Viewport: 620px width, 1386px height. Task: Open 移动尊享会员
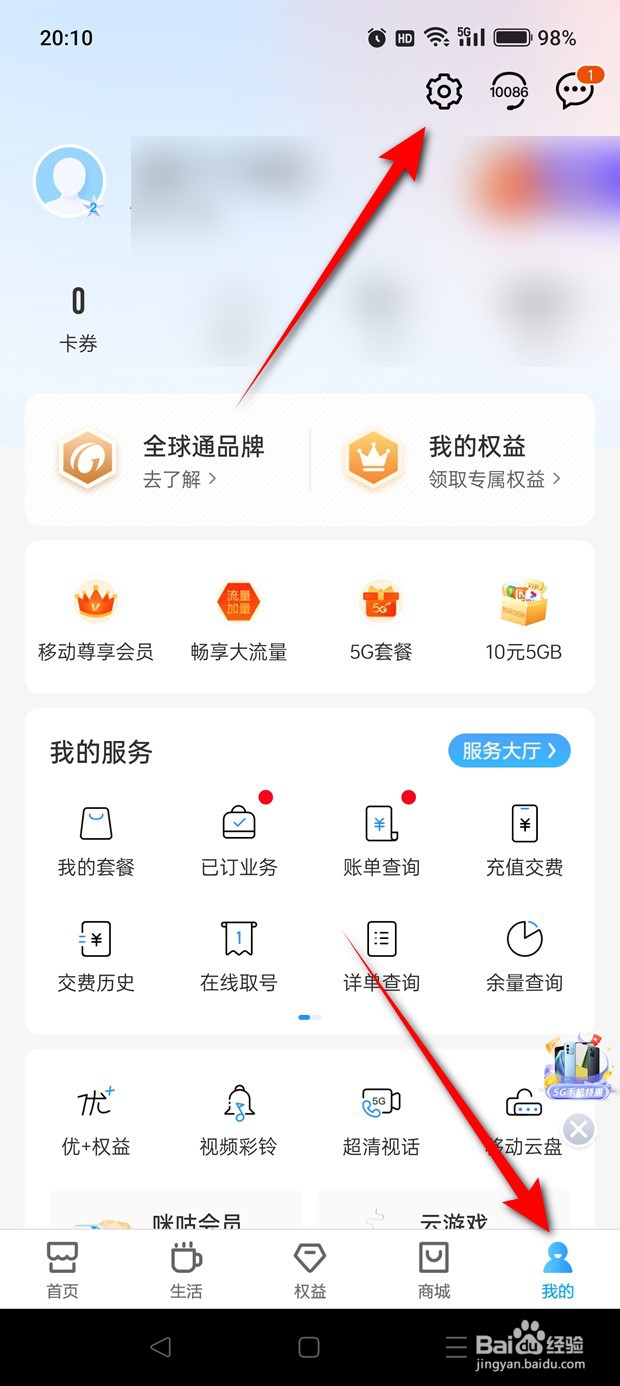[x=96, y=618]
